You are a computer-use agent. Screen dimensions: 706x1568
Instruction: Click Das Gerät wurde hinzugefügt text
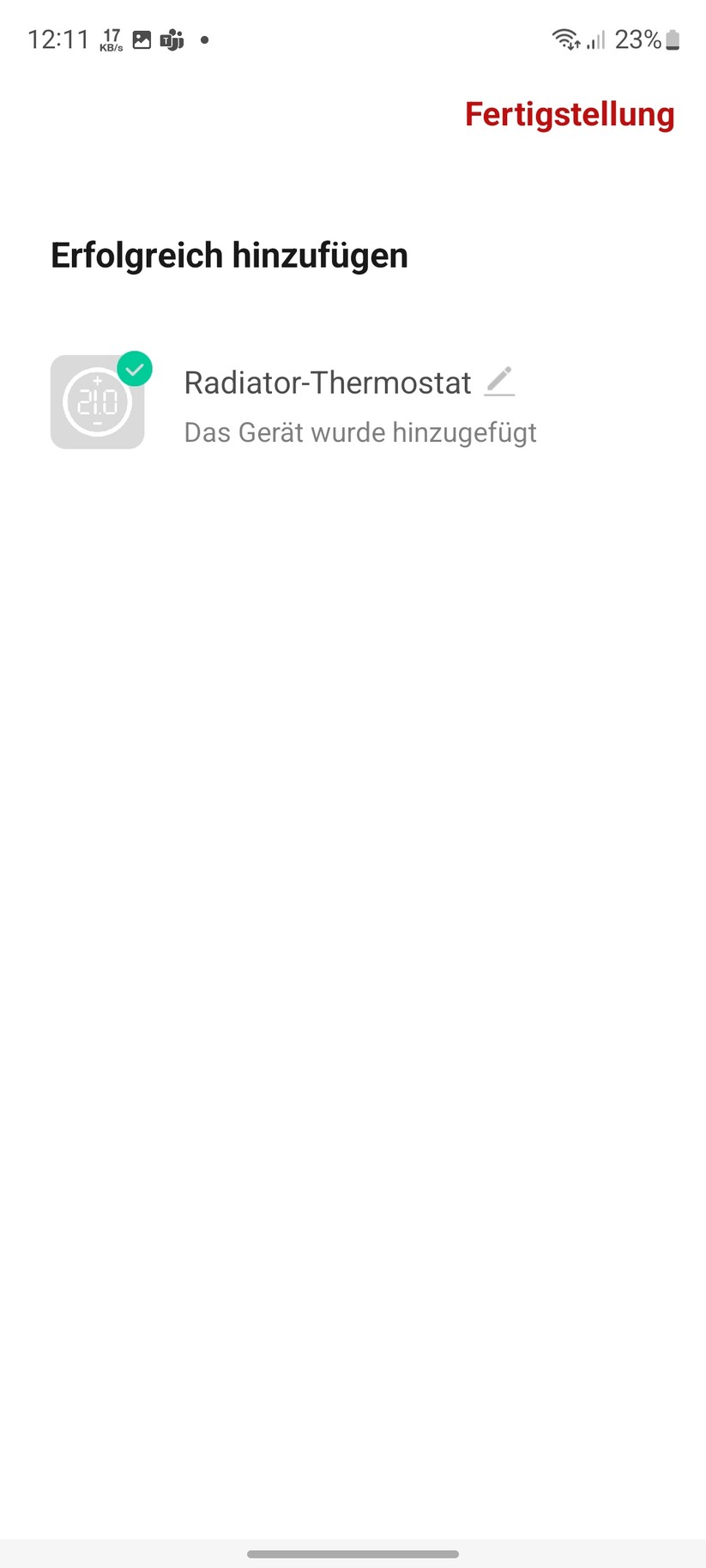pyautogui.click(x=359, y=431)
